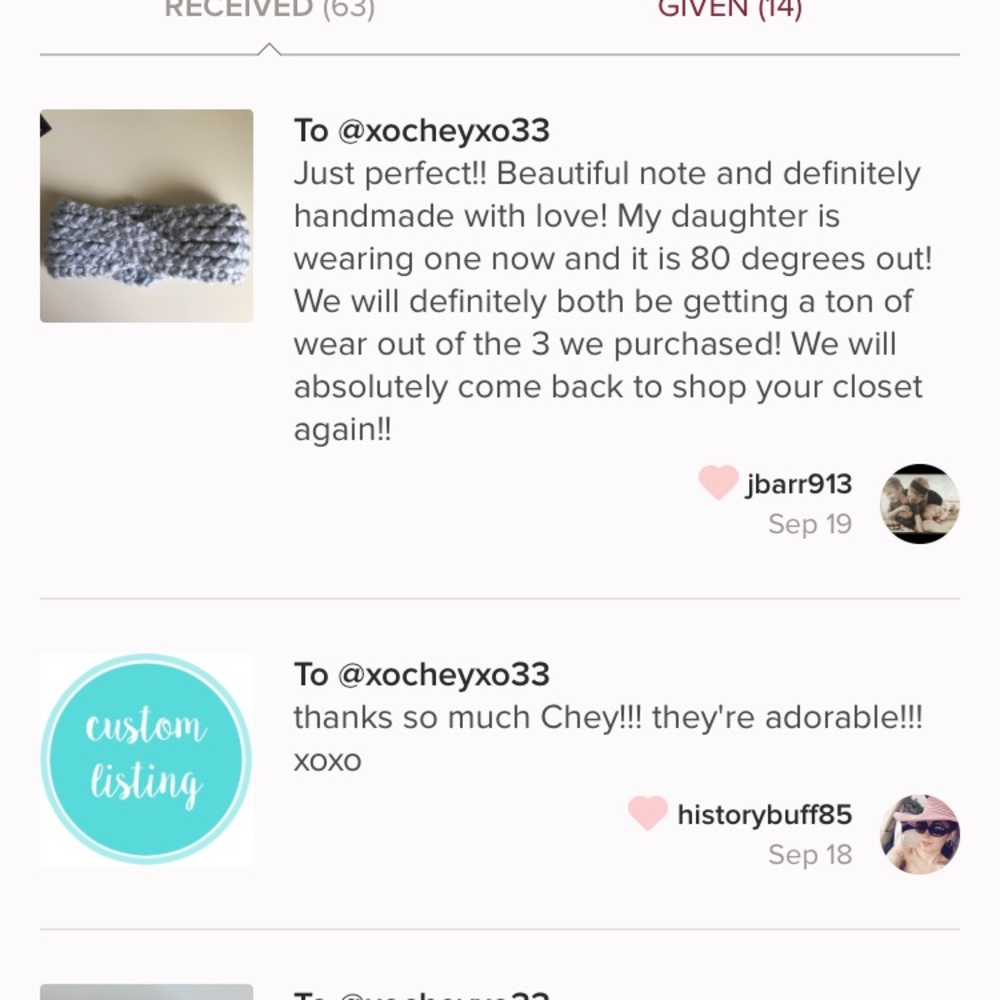View jbarr913's profile picture
Screen dimensions: 1000x1000
(x=919, y=504)
